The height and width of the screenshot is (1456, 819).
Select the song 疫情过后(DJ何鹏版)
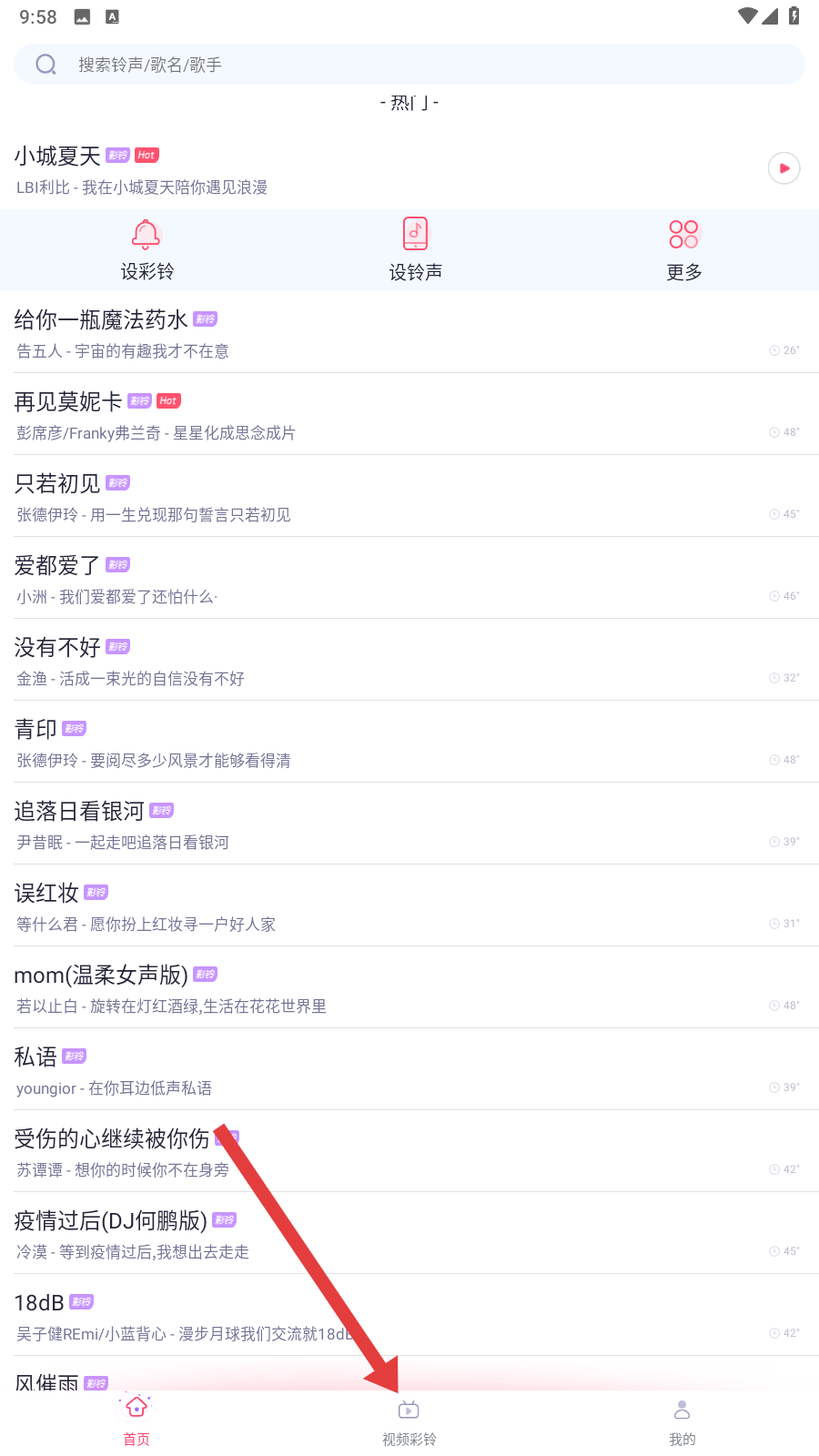pyautogui.click(x=110, y=1221)
